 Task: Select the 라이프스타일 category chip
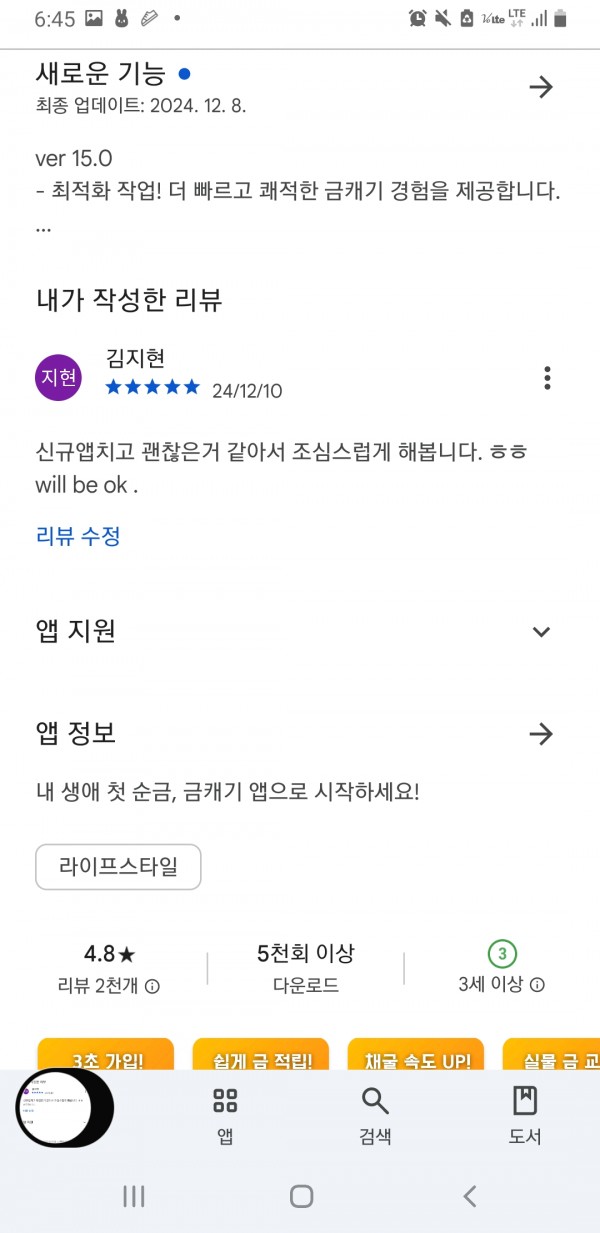[118, 867]
